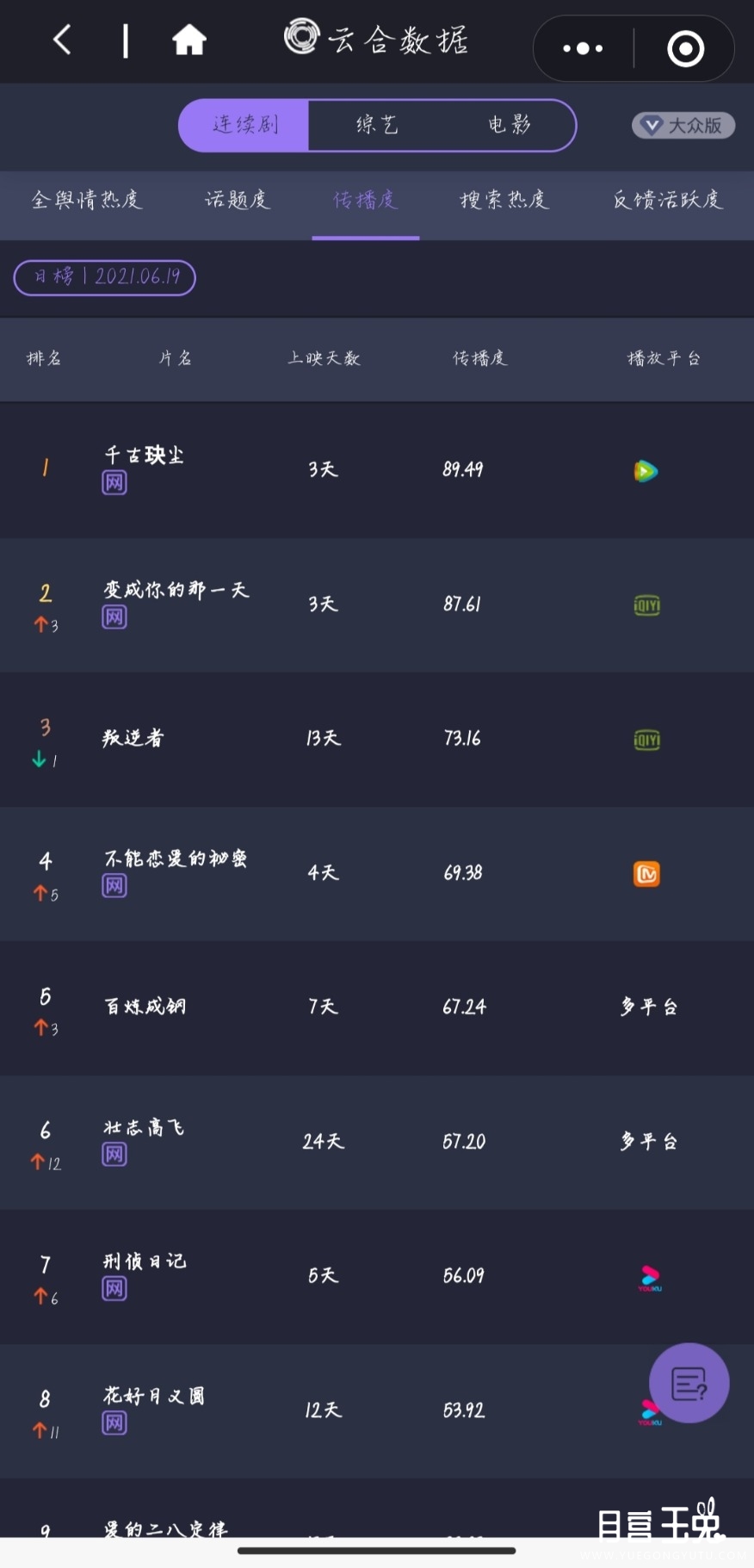Screen dimensions: 754x1568
Task: Open 不能恋爱的秘密 entry
Action: (x=377, y=873)
